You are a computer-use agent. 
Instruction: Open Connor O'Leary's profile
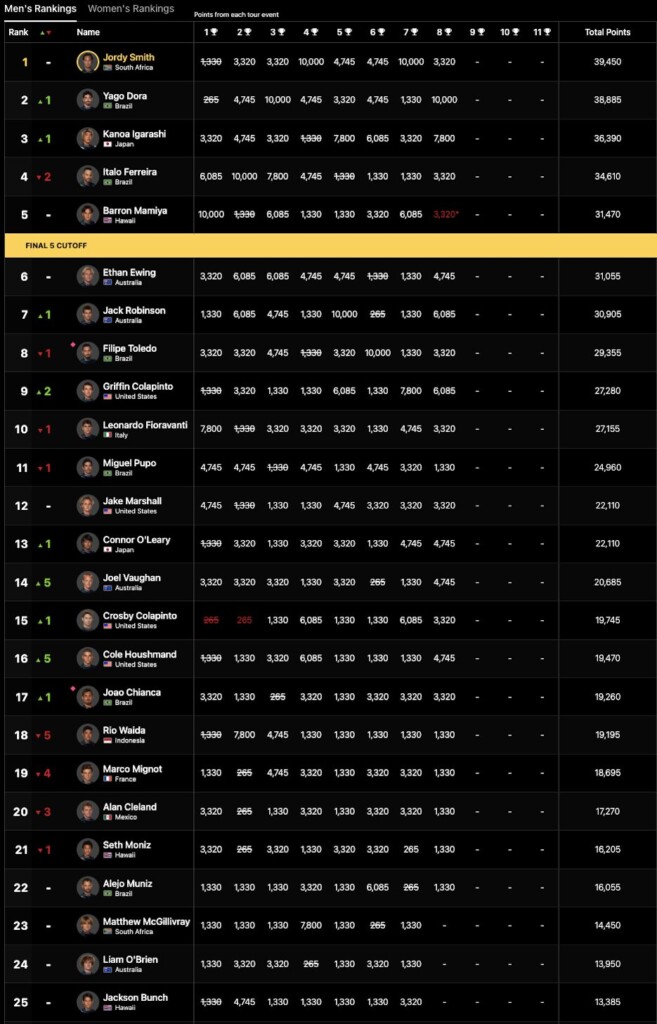pyautogui.click(x=135, y=540)
